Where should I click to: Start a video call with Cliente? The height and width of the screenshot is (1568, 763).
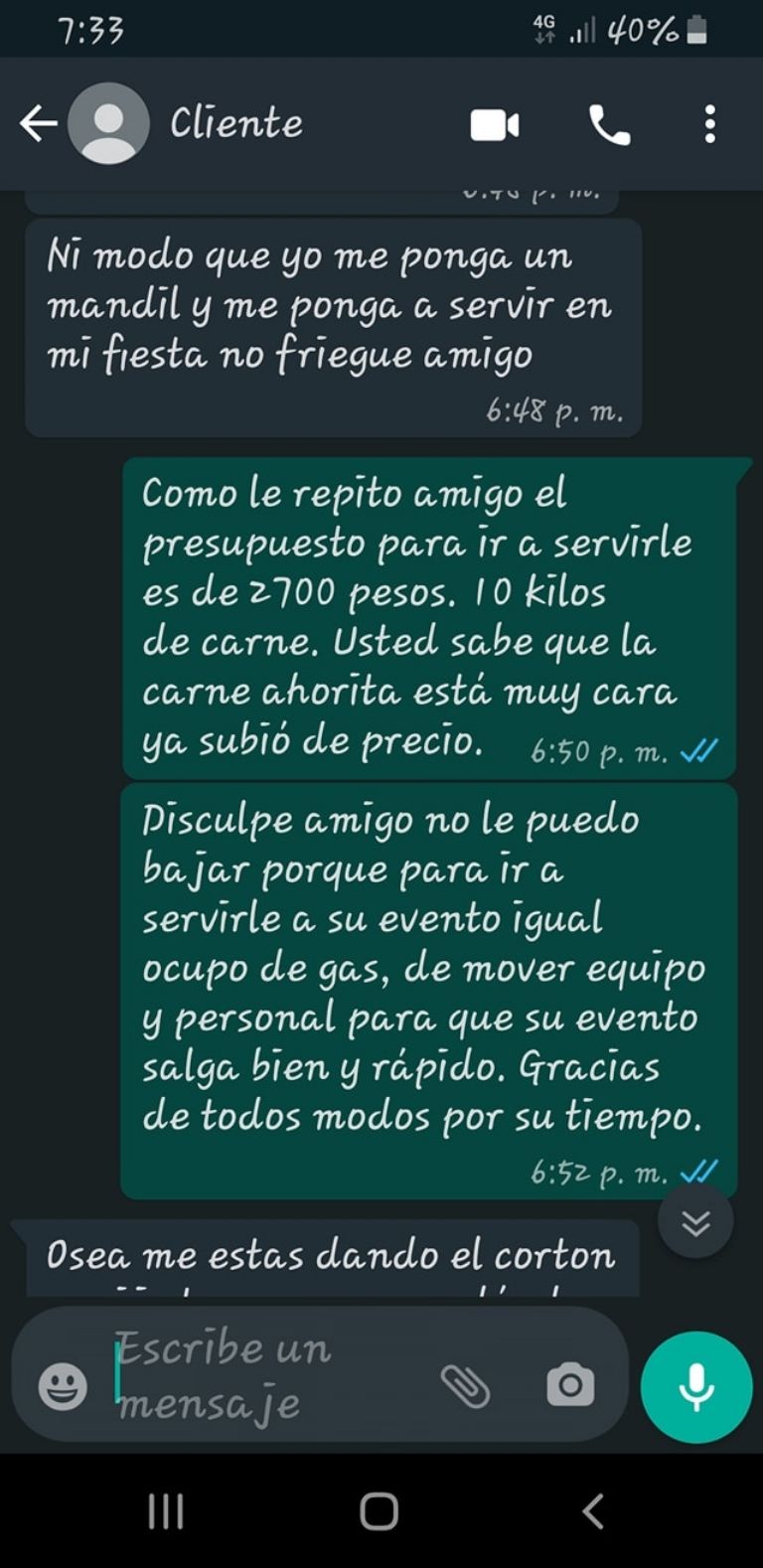495,125
